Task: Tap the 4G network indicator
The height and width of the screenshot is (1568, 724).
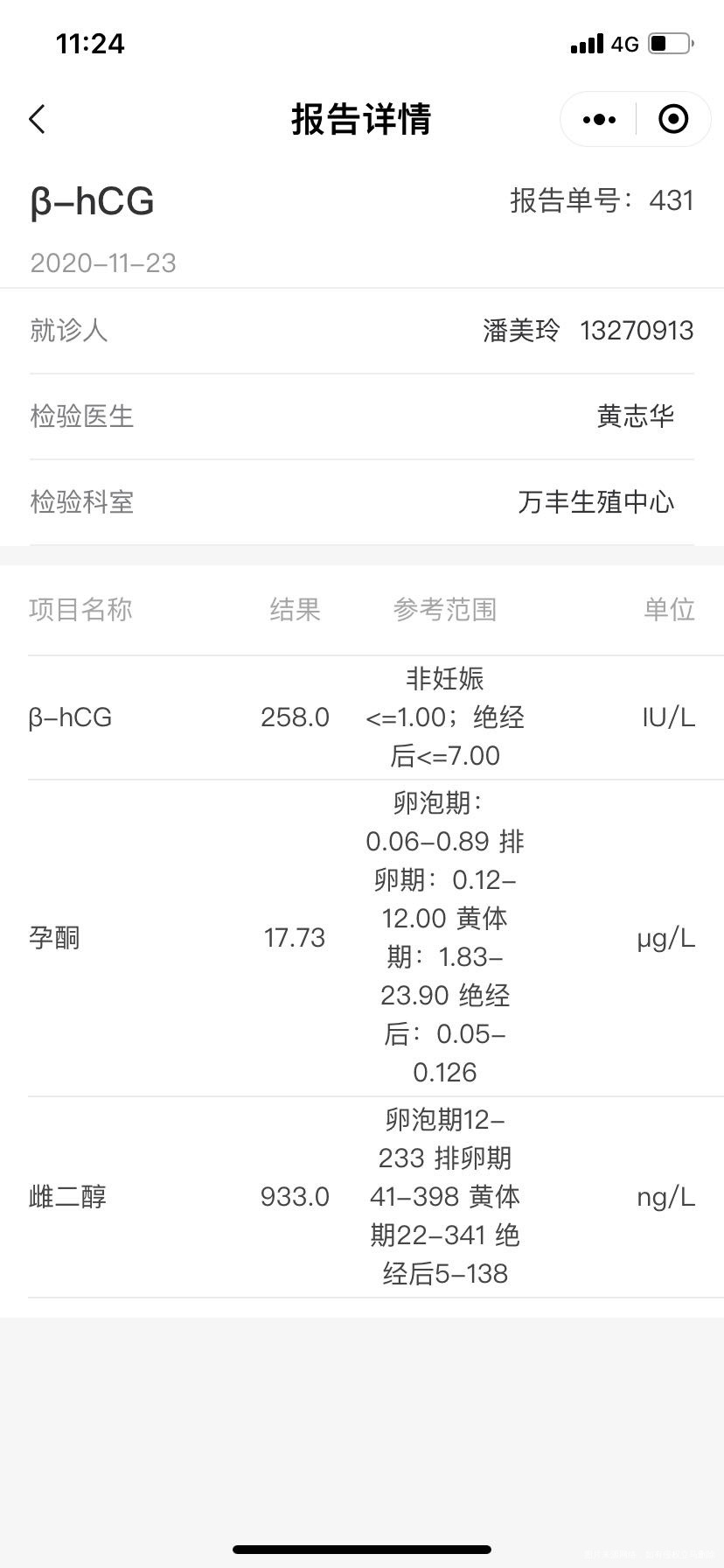Action: click(623, 44)
